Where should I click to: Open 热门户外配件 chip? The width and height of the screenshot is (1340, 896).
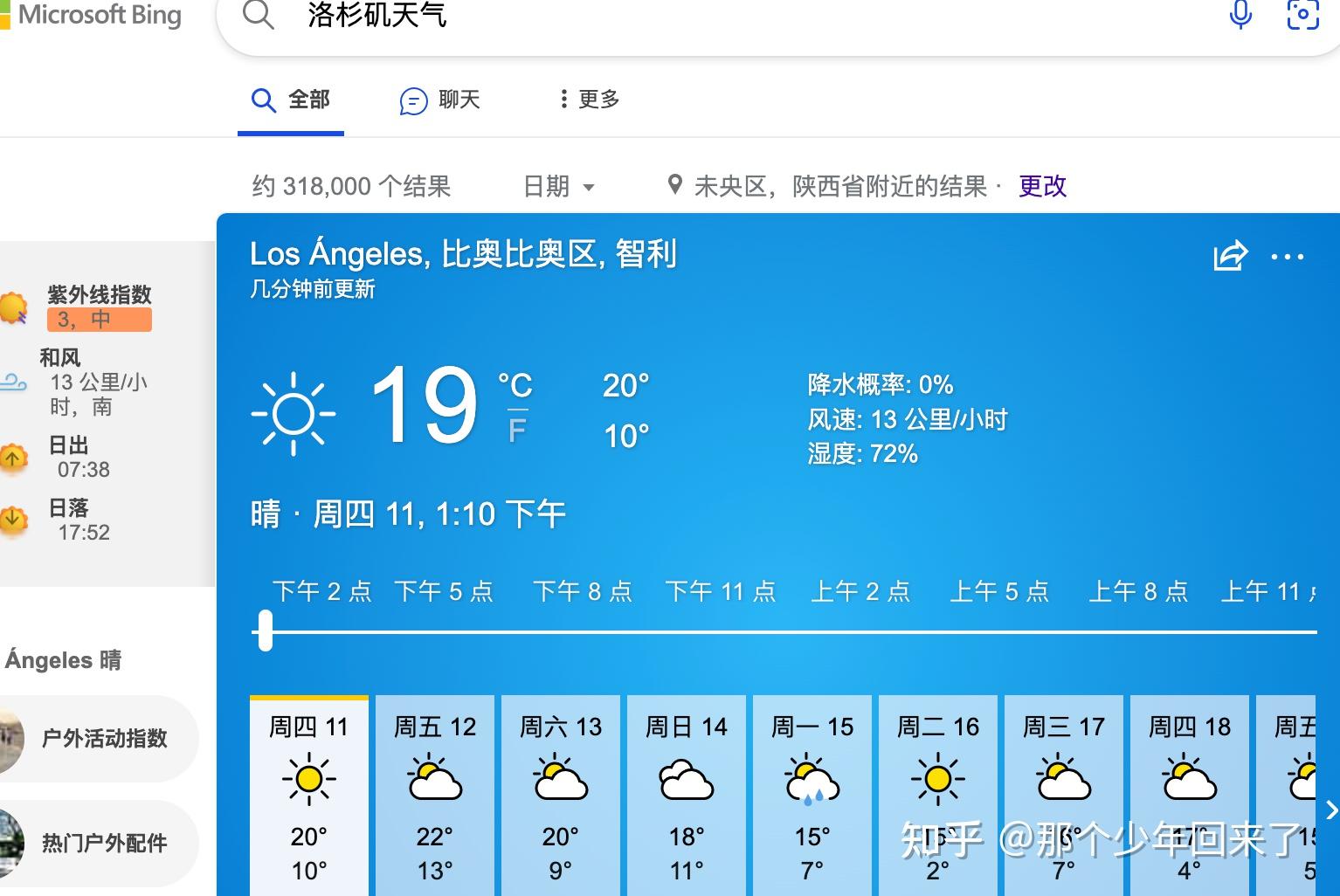coord(103,844)
